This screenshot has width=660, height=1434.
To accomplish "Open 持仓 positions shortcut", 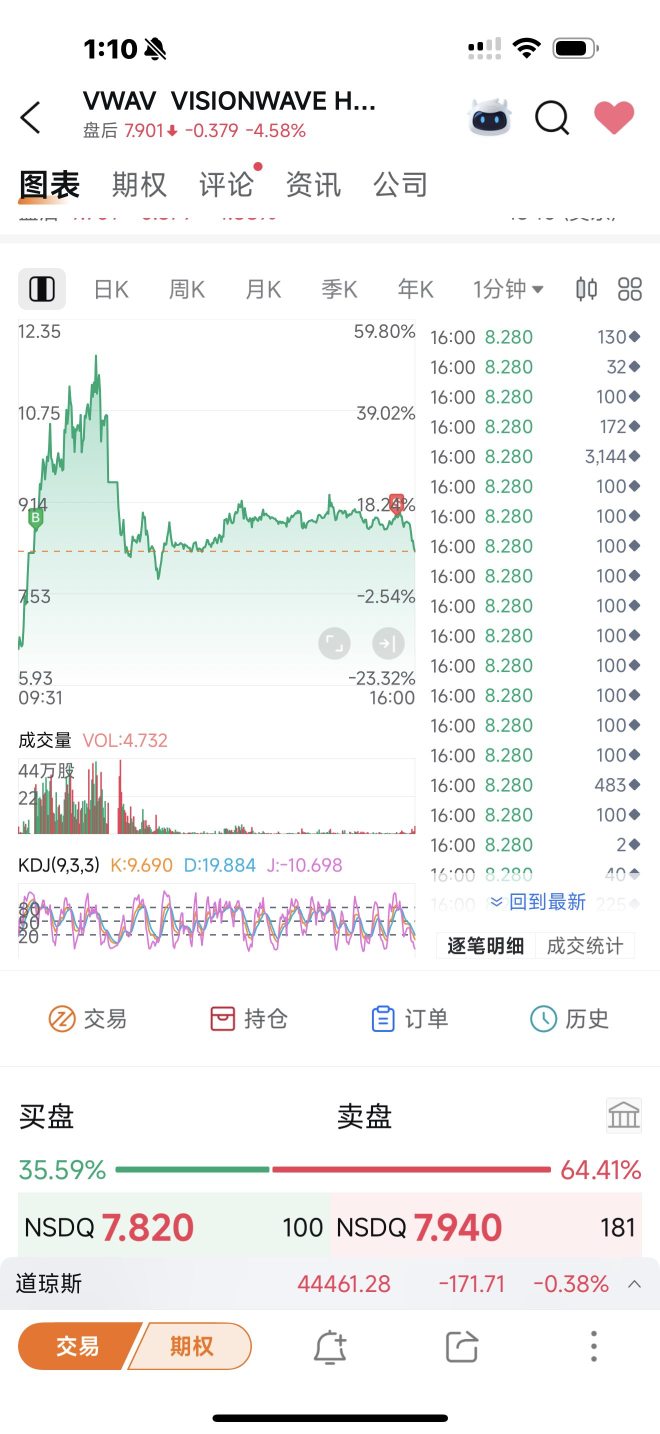I will (248, 1019).
